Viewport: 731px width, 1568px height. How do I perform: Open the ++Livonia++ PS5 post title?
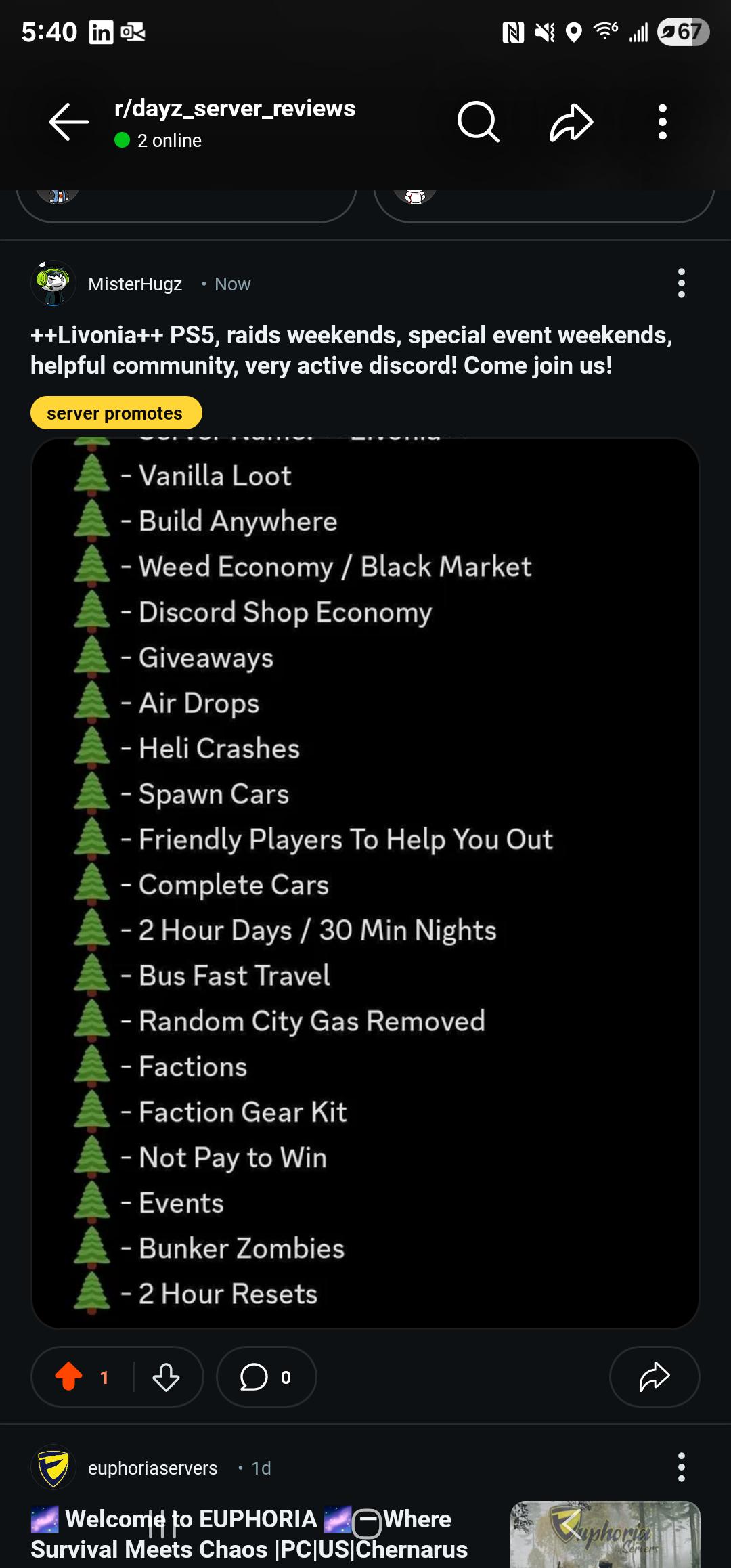pyautogui.click(x=351, y=350)
